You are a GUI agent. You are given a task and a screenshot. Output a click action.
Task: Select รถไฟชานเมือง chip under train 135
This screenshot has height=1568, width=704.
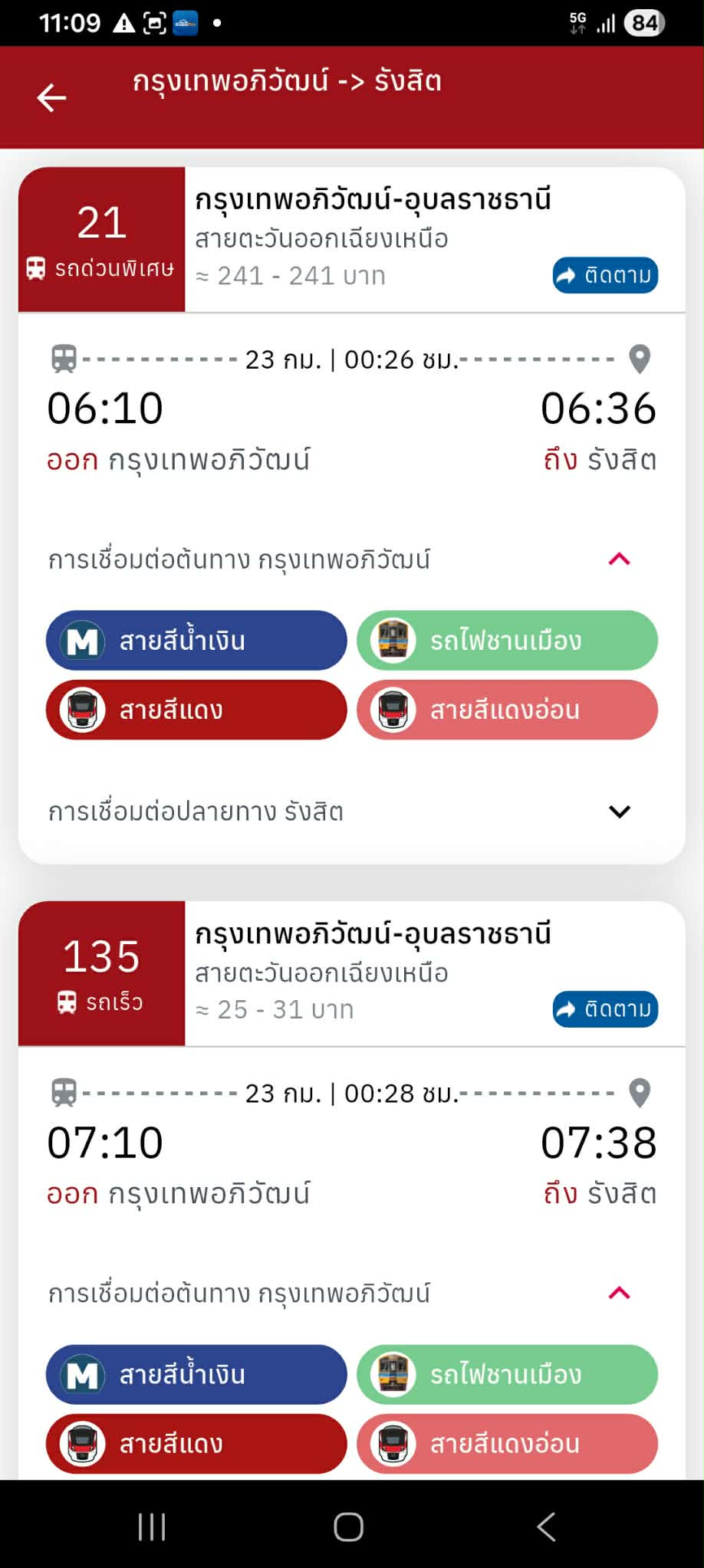507,1374
